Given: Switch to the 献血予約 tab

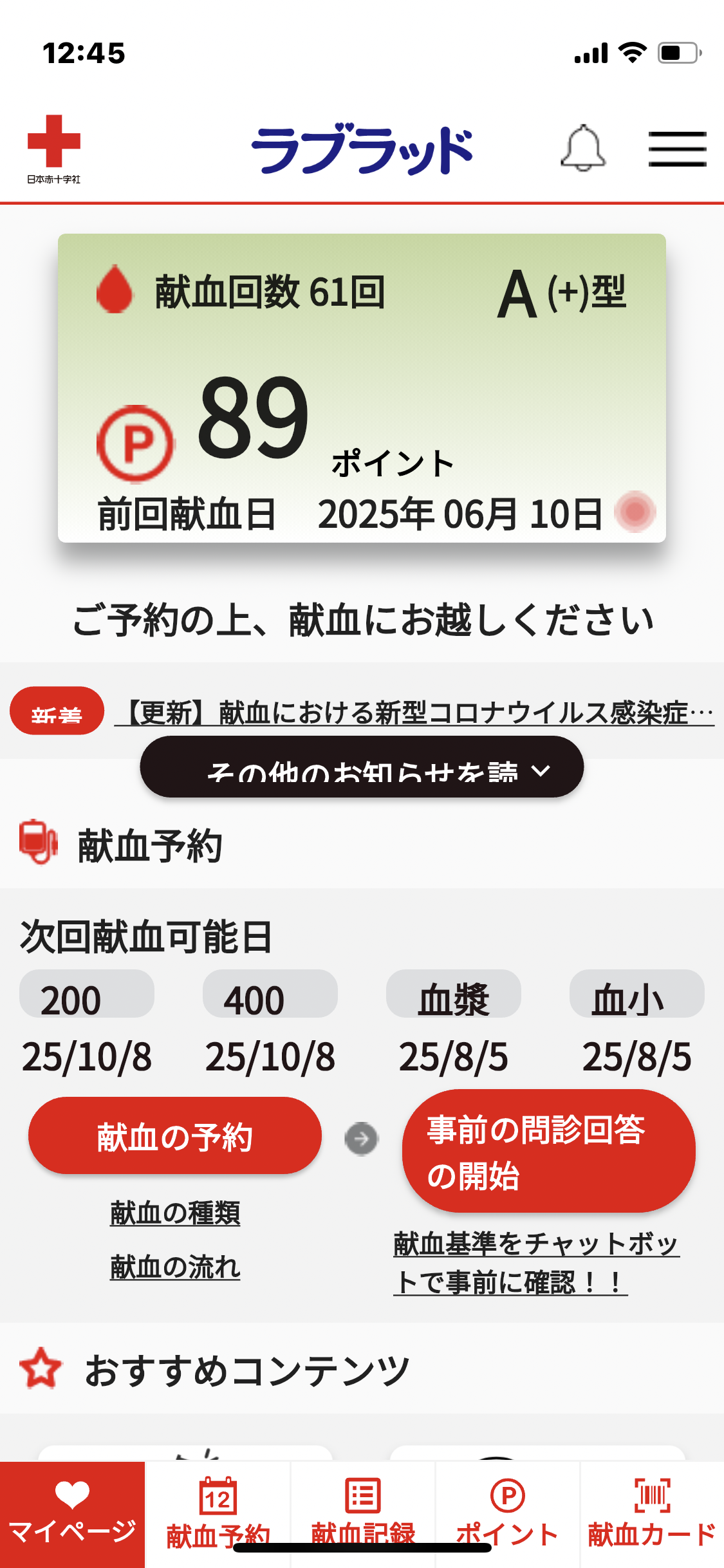Looking at the screenshot, I should (218, 1514).
